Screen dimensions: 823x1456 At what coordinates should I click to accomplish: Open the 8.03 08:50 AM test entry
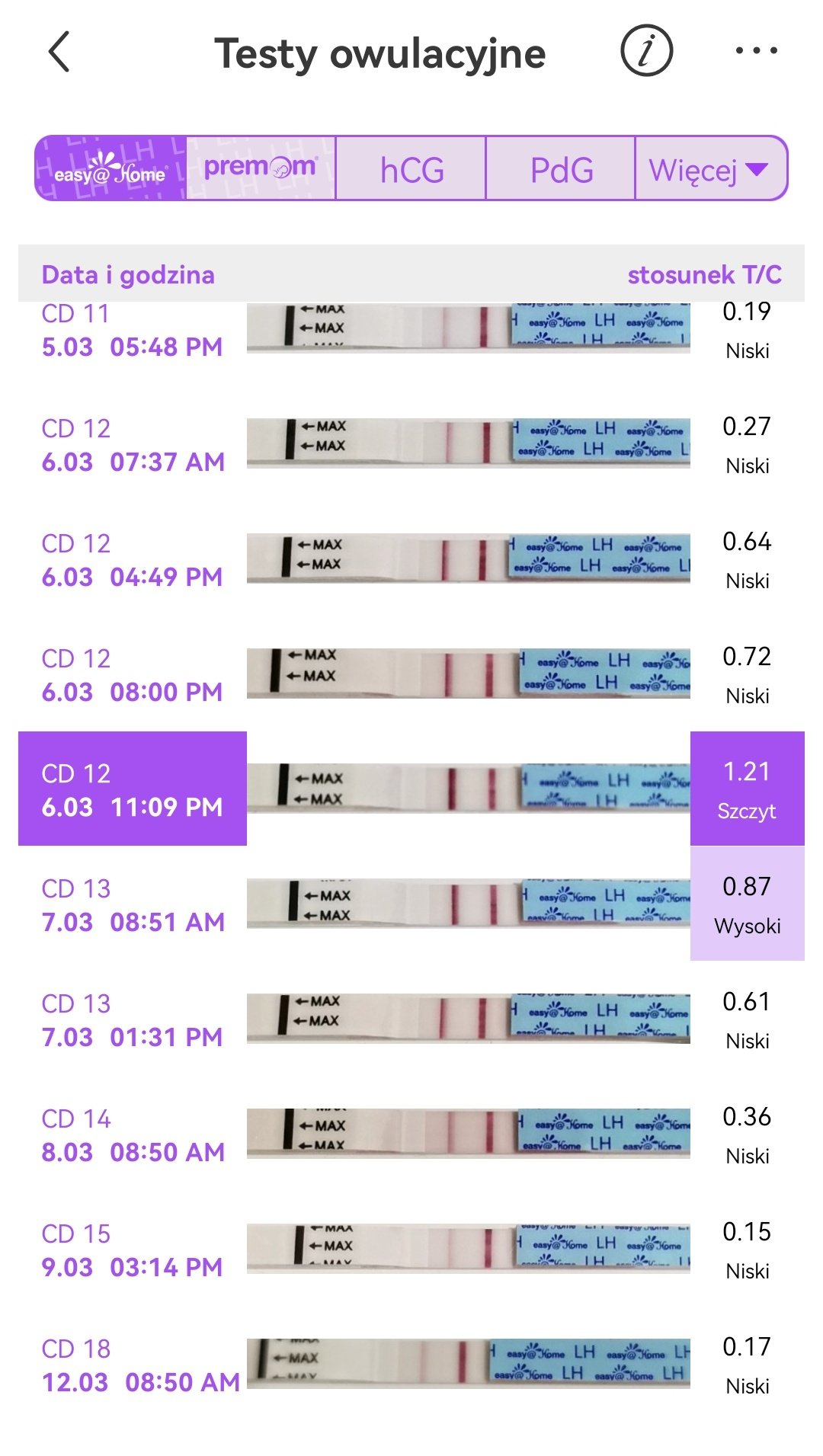[x=411, y=1134]
